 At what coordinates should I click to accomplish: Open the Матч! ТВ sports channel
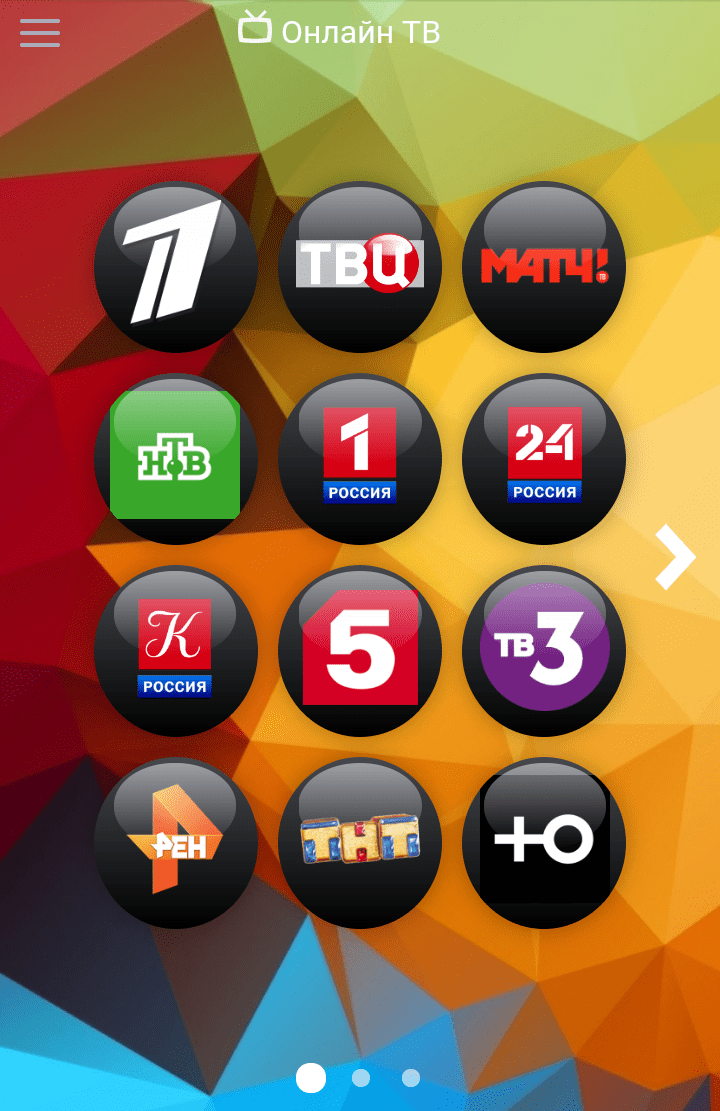[x=544, y=266]
